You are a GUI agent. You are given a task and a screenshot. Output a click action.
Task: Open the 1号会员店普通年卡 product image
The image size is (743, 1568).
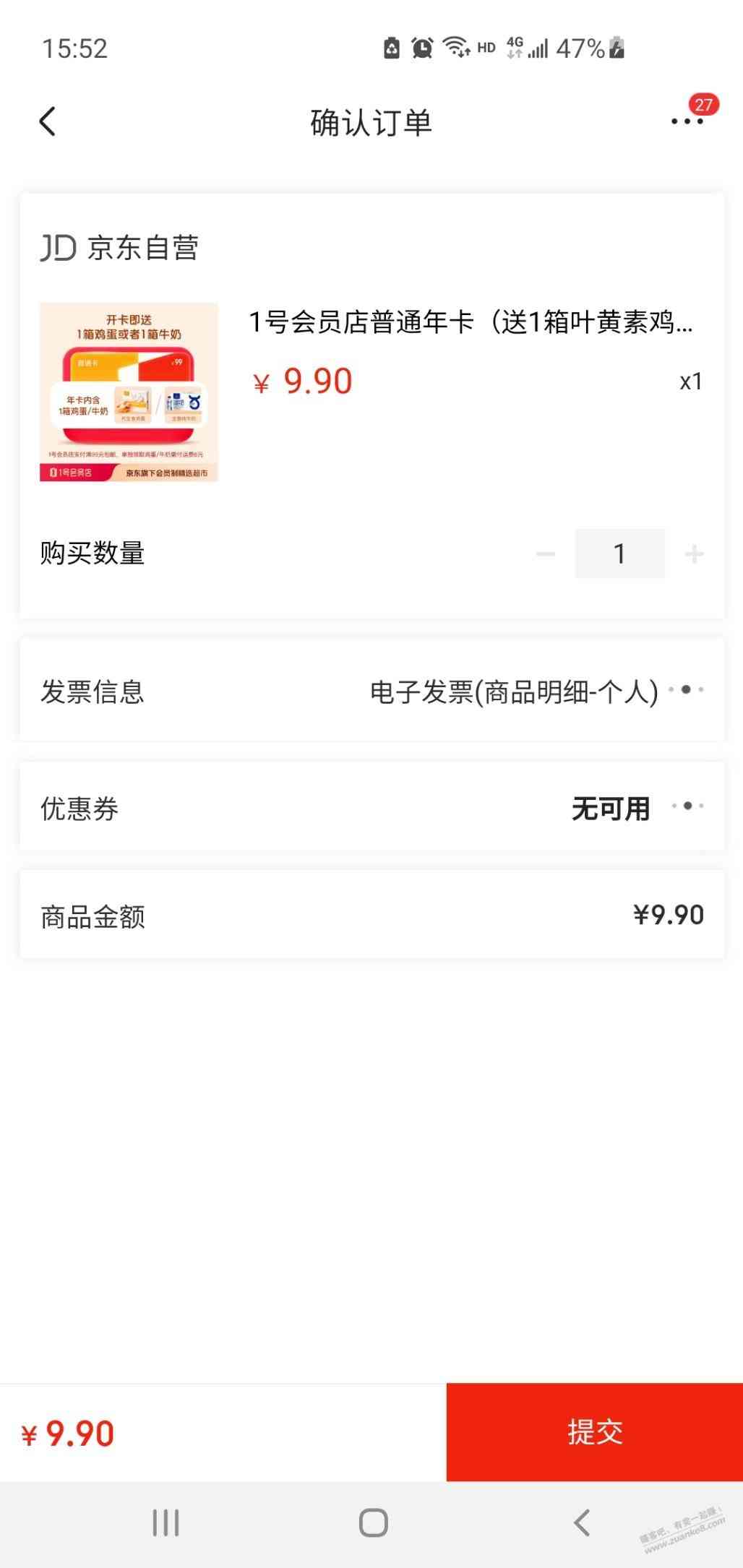point(129,392)
